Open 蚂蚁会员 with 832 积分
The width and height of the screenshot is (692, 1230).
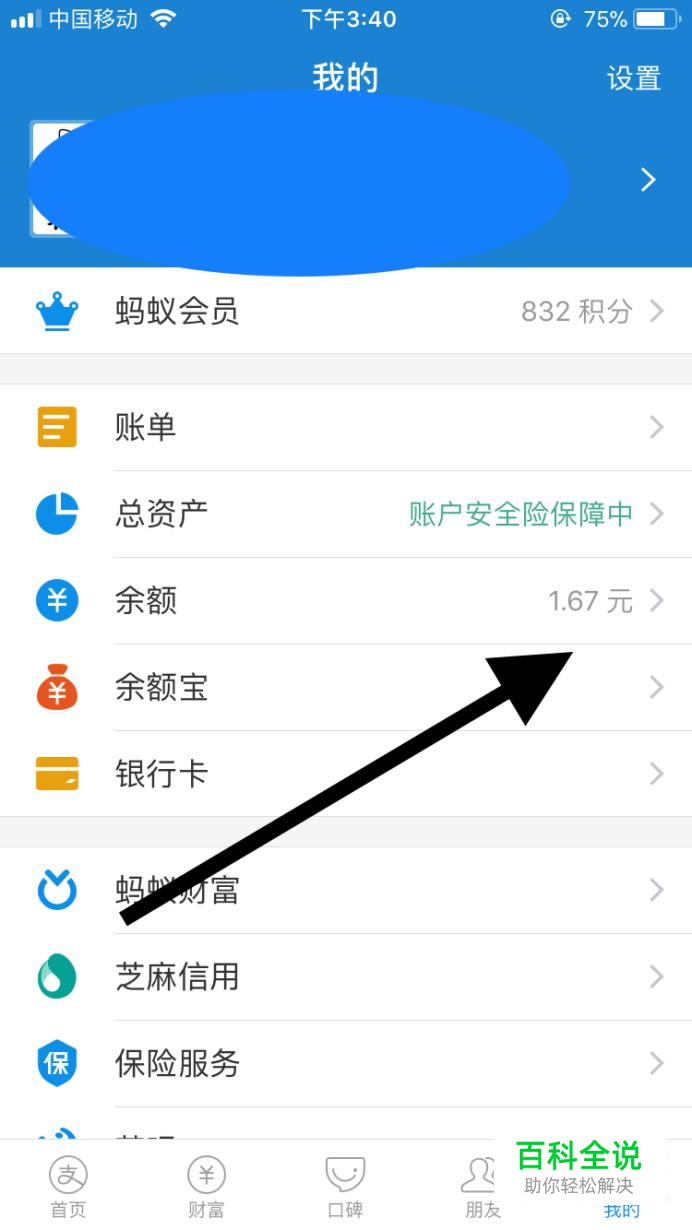[346, 311]
